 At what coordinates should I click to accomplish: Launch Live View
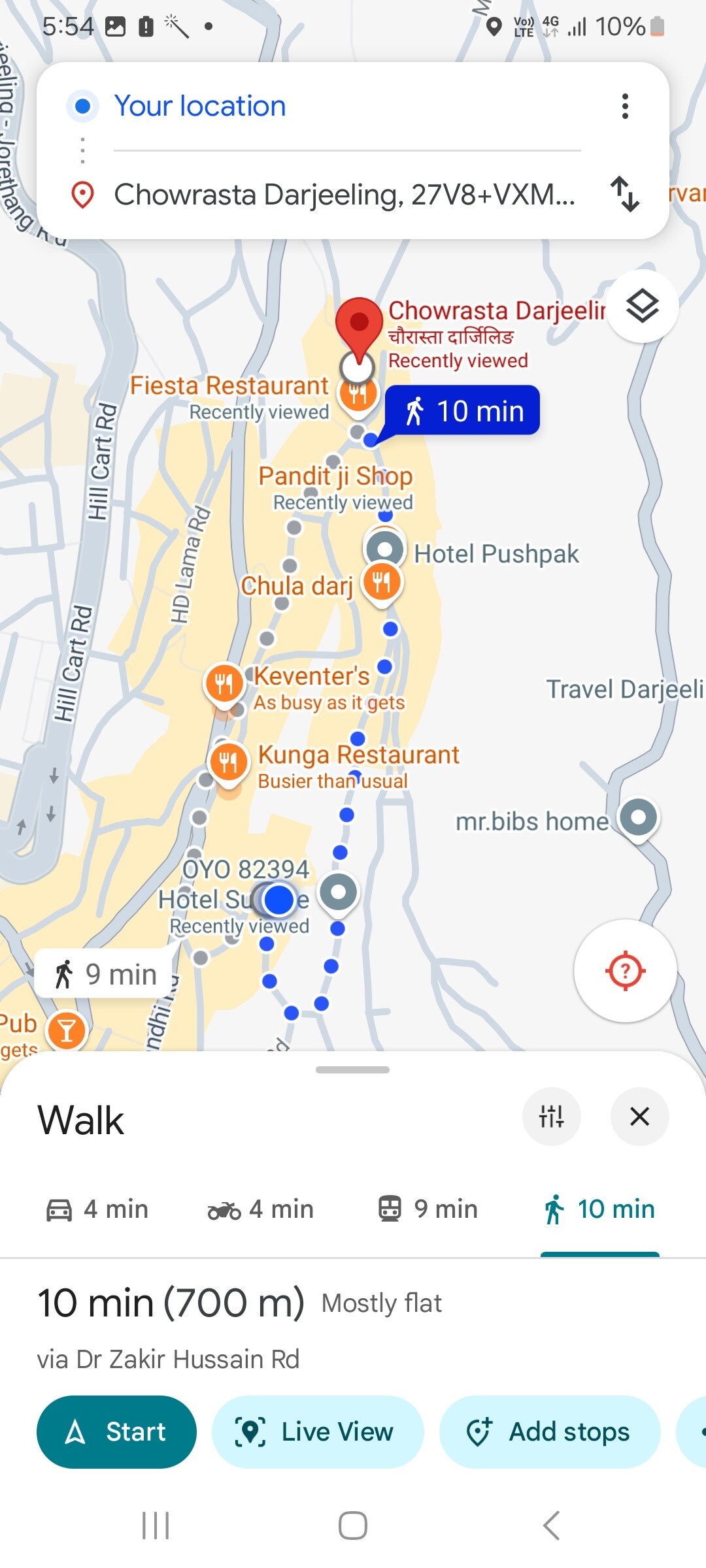(317, 1431)
